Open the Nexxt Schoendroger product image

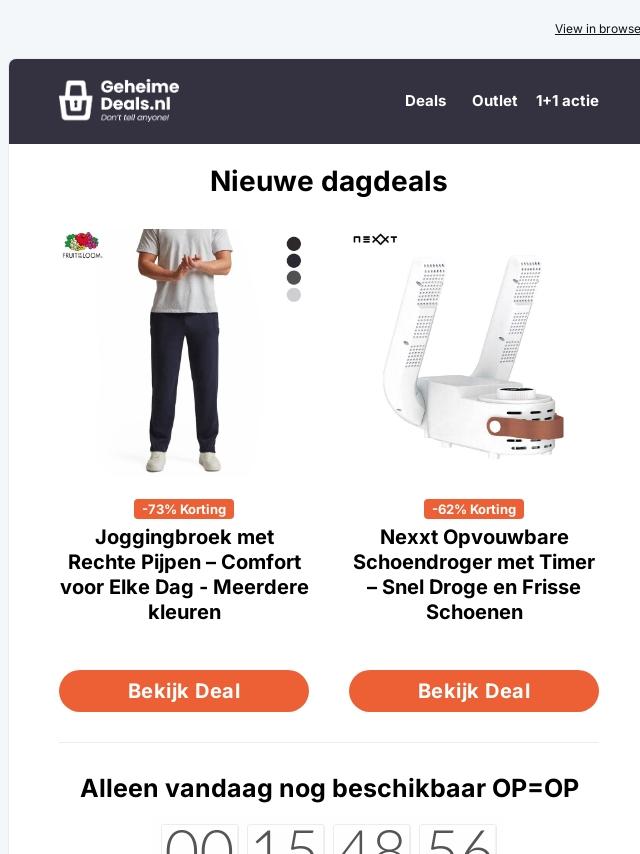(x=474, y=352)
